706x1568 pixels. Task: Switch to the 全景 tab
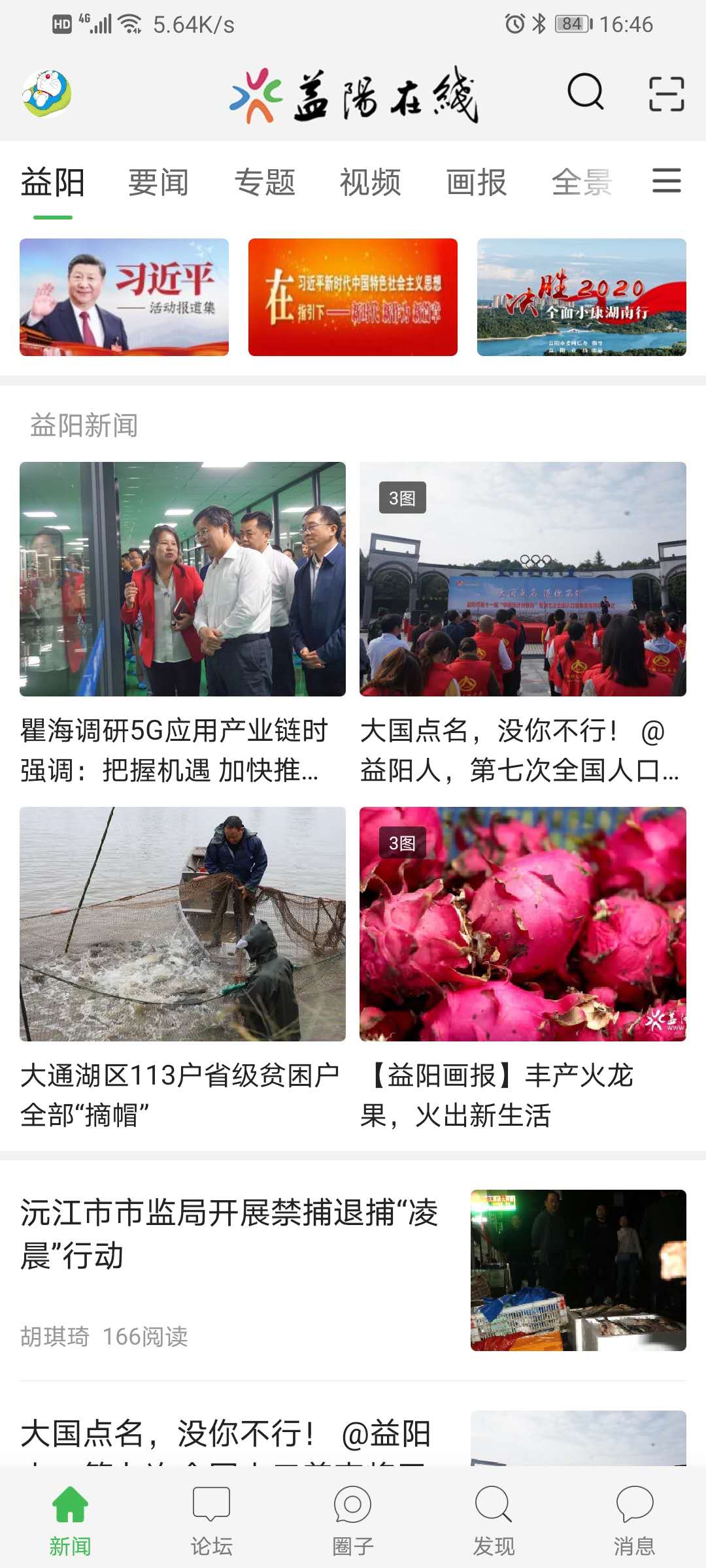point(581,182)
